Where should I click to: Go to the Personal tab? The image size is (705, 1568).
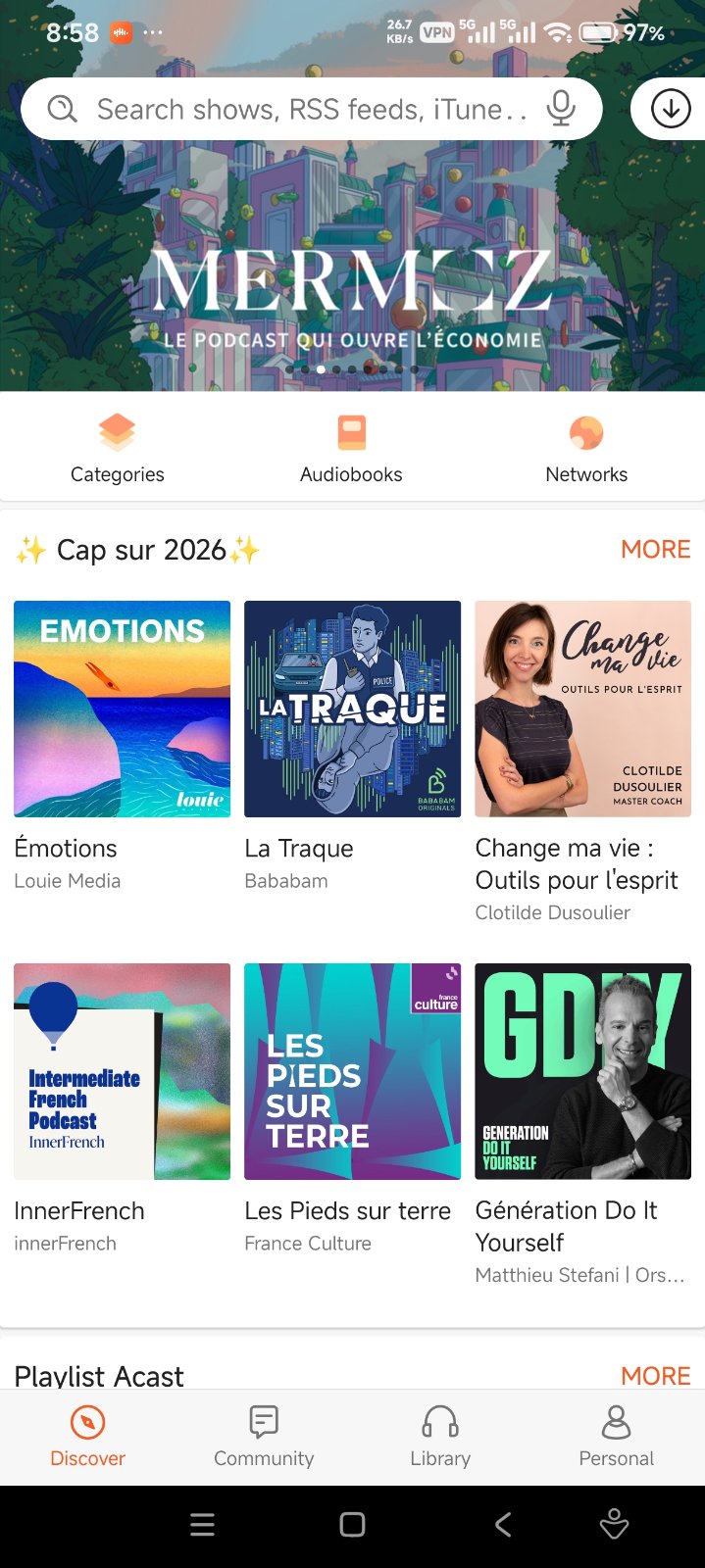point(616,1437)
